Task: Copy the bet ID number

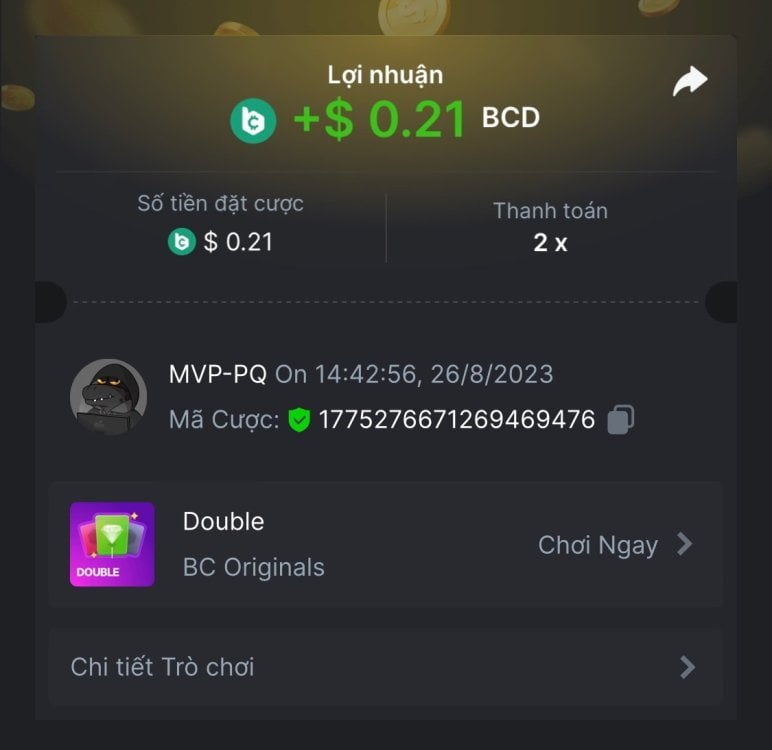Action: pyautogui.click(x=620, y=419)
